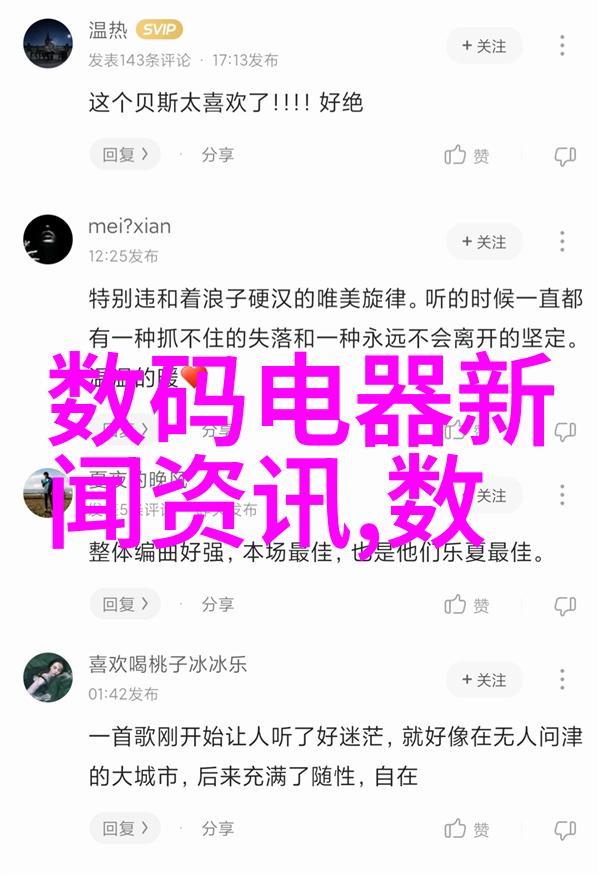Like the comment about 整体编曲好强
This screenshot has height=876, width=600.
pyautogui.click(x=467, y=604)
